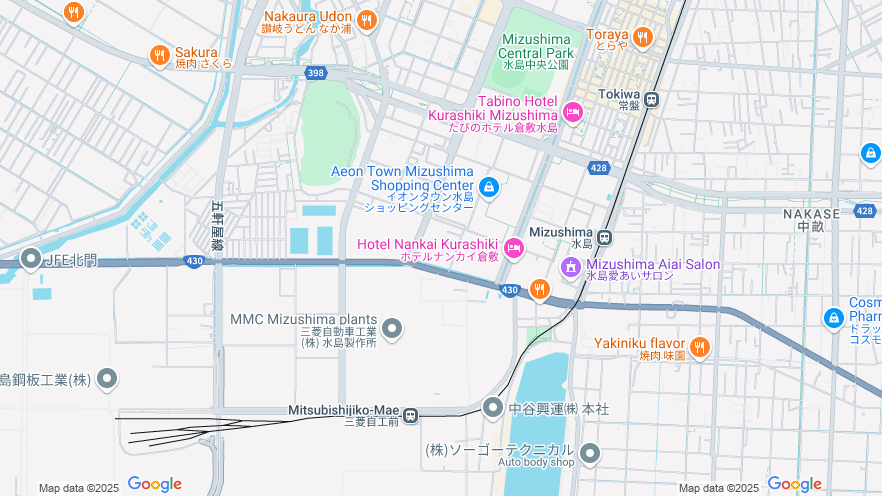Tap Toraya restaurant marker
Viewport: 882px width, 496px height.
click(642, 38)
